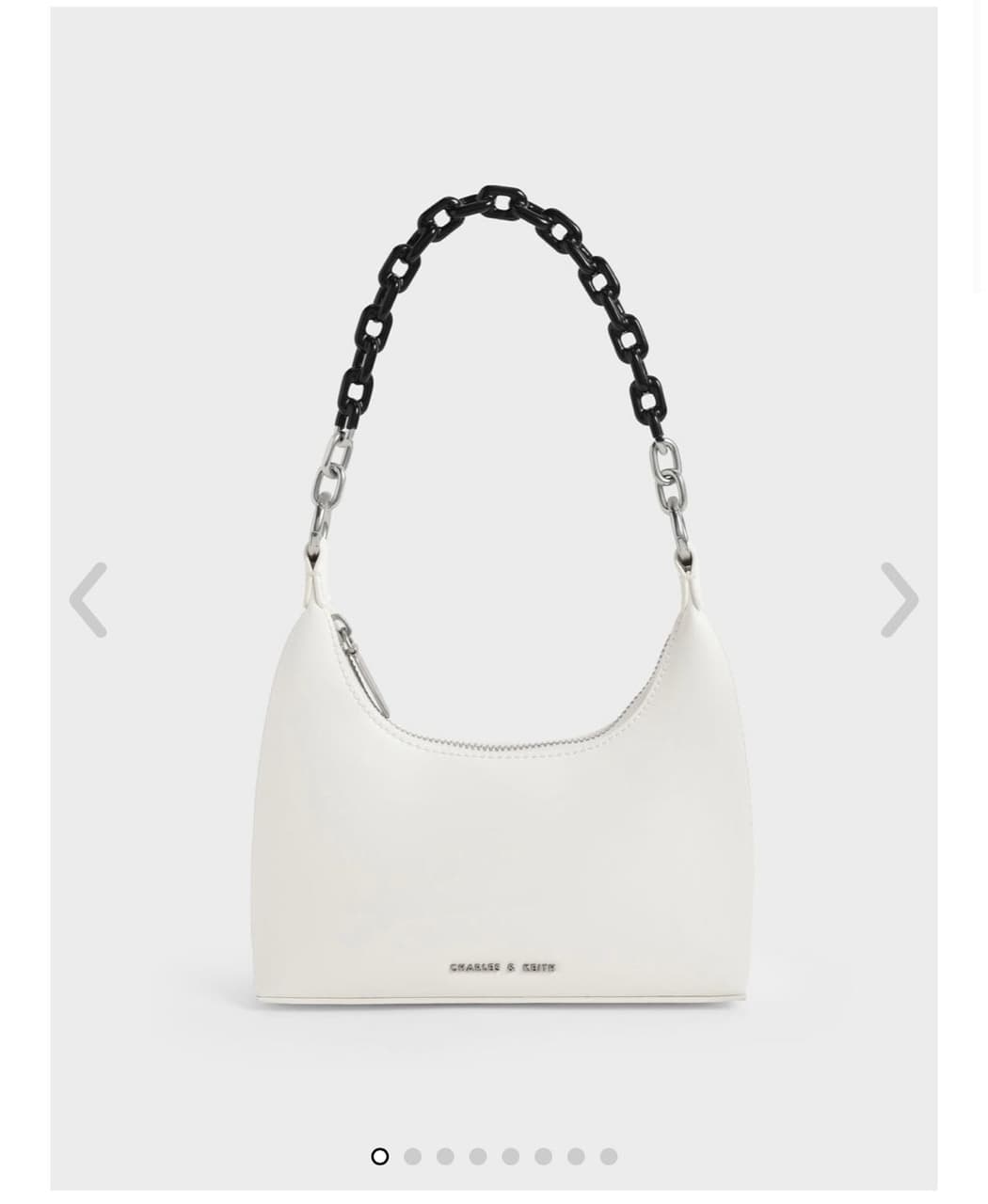
Task: Go to the previous product image
Action: [x=88, y=600]
